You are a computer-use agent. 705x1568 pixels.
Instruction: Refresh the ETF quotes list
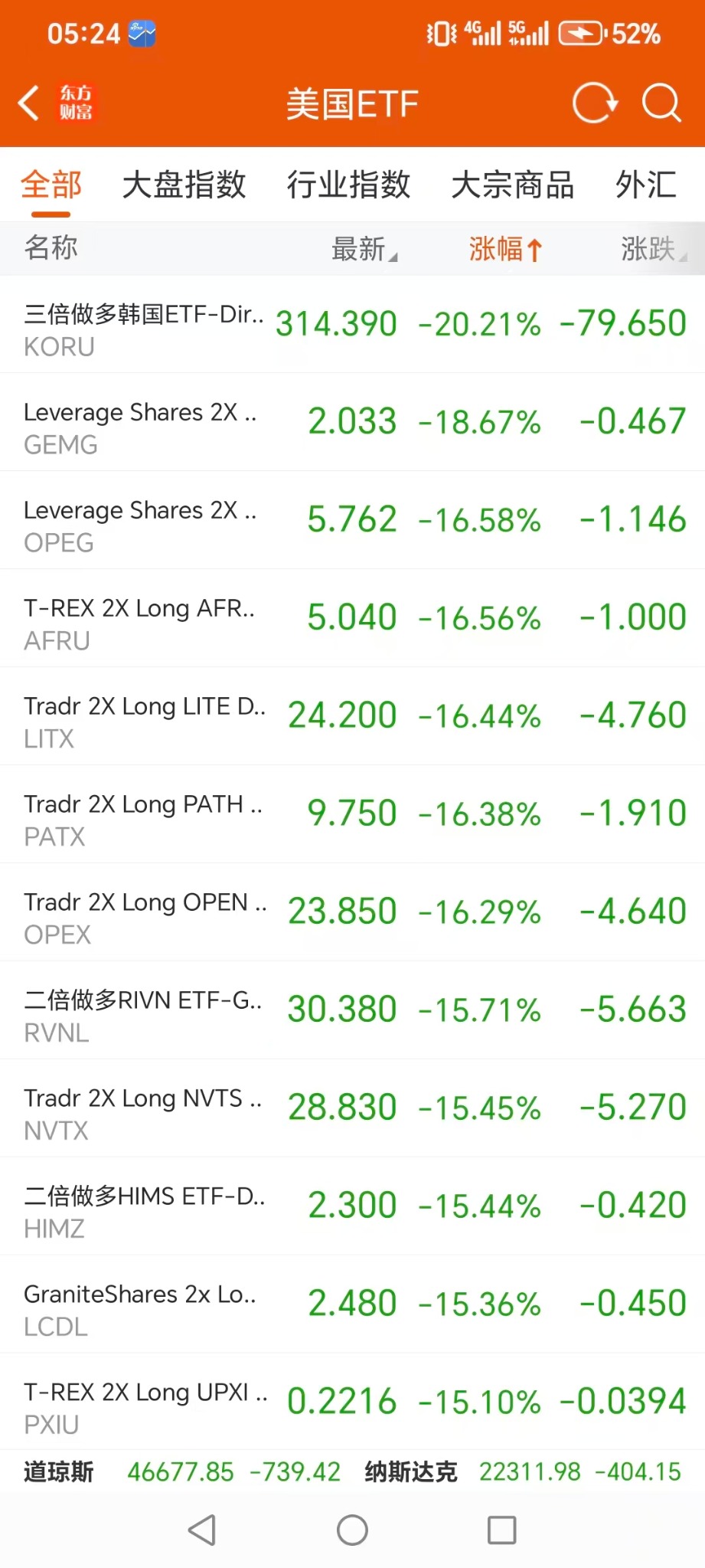point(594,103)
